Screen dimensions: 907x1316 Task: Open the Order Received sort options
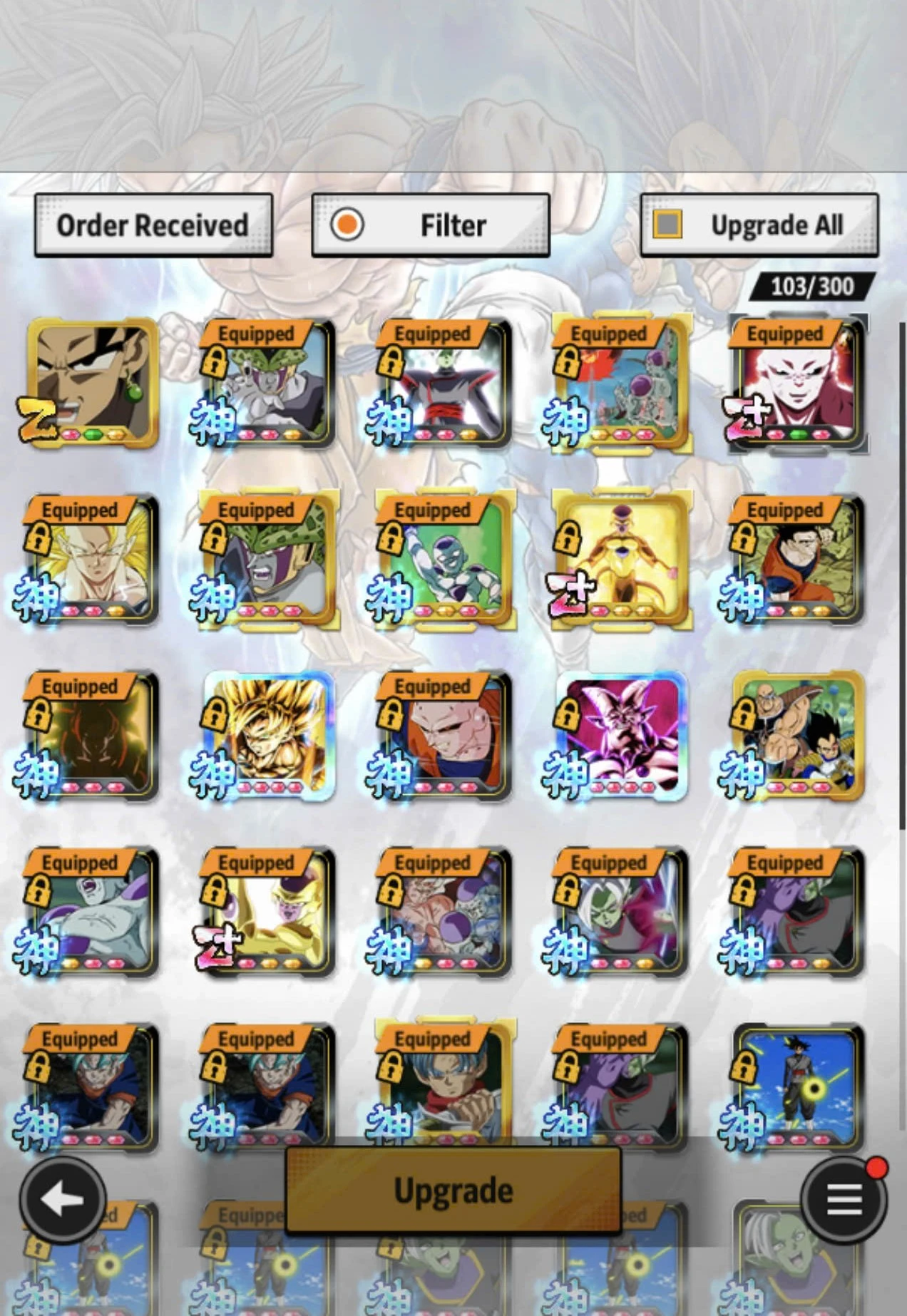pyautogui.click(x=153, y=225)
